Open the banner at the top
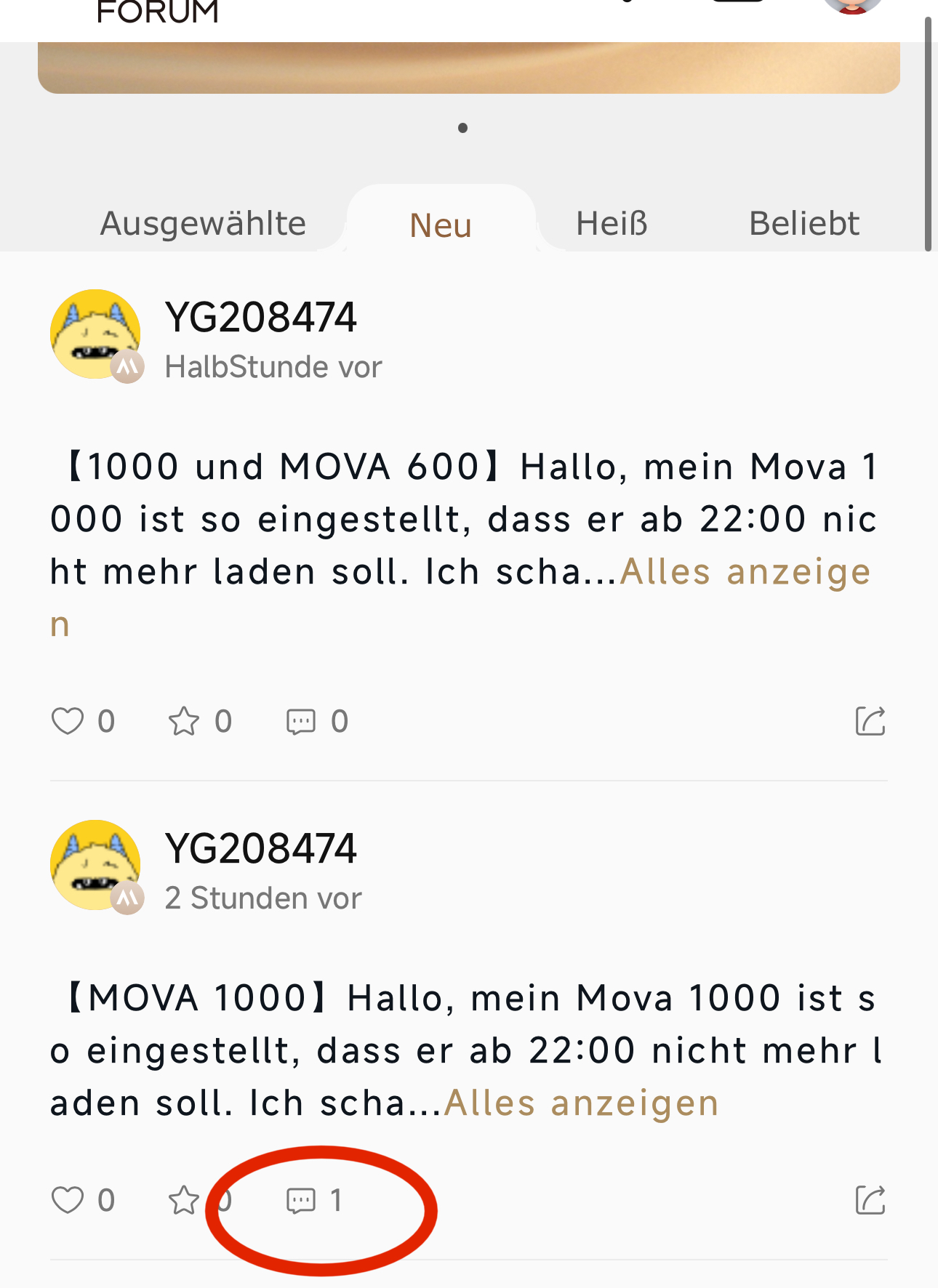This screenshot has width=938, height=1288. click(469, 67)
